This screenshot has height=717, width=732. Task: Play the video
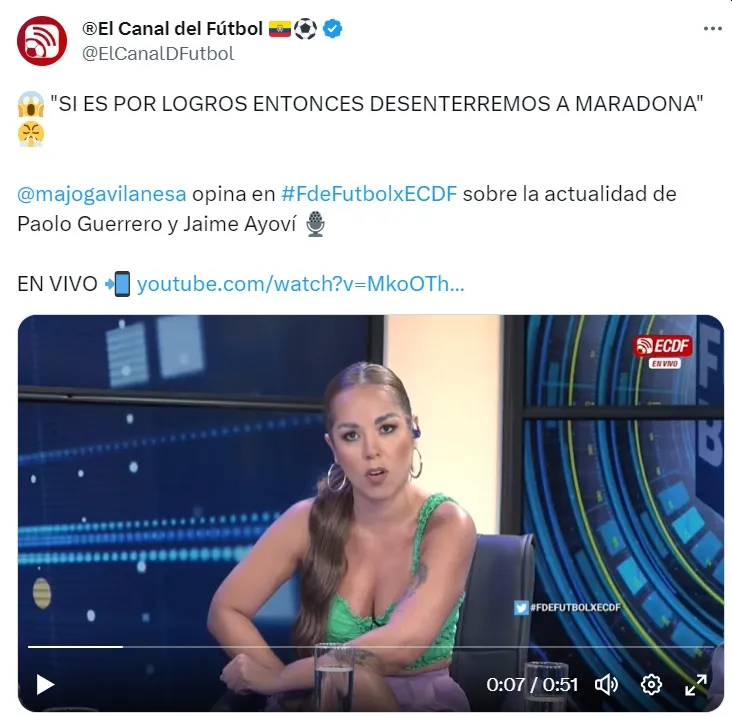pos(45,685)
